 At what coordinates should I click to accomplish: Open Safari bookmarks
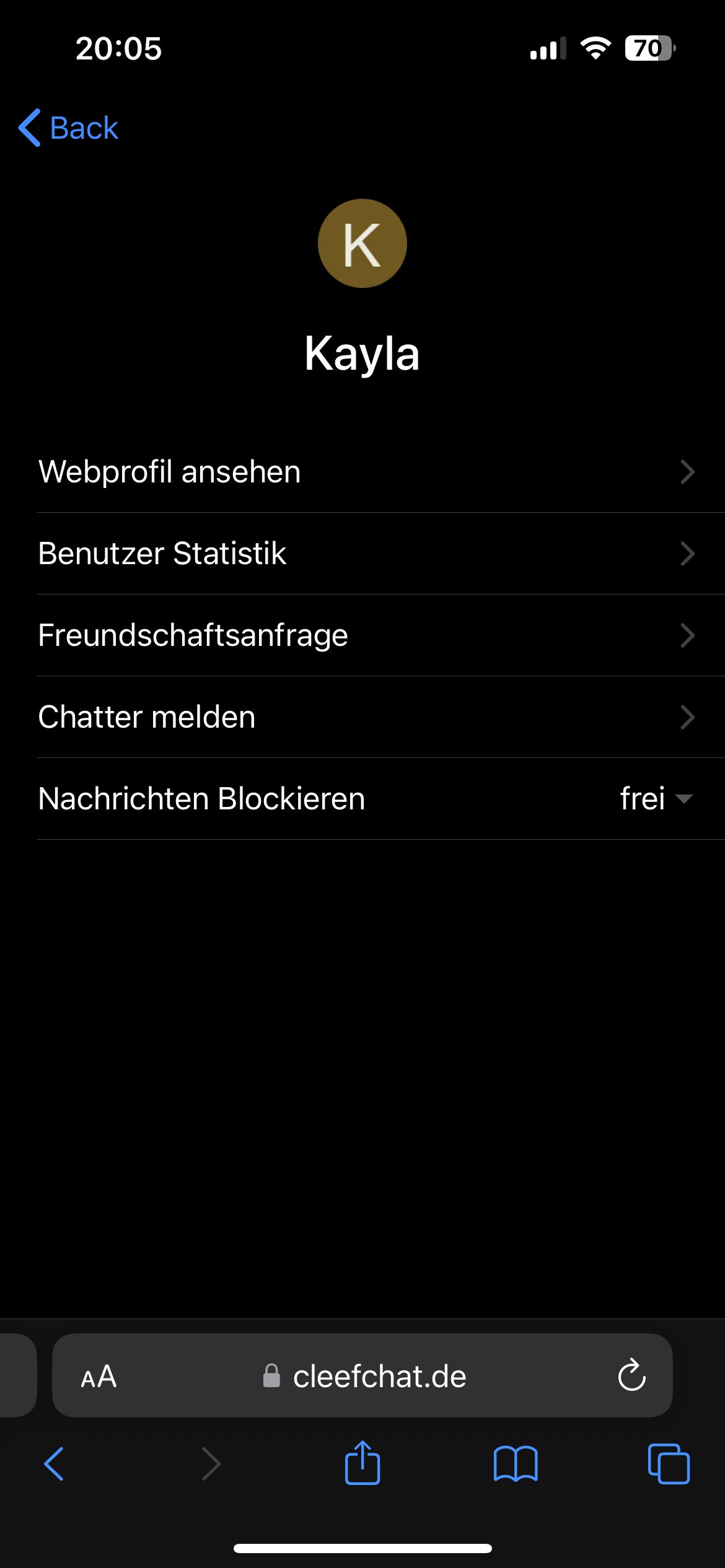tap(516, 1464)
